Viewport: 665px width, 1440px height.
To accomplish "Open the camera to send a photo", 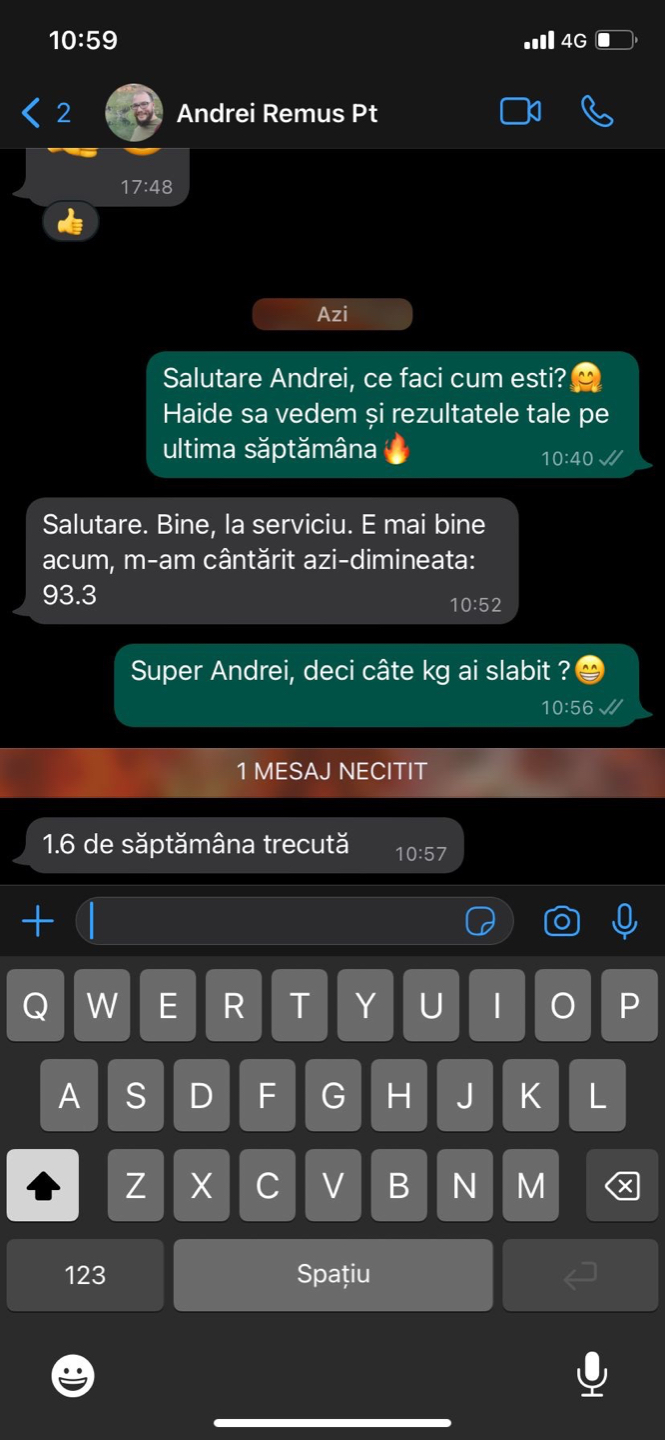I will pyautogui.click(x=561, y=921).
